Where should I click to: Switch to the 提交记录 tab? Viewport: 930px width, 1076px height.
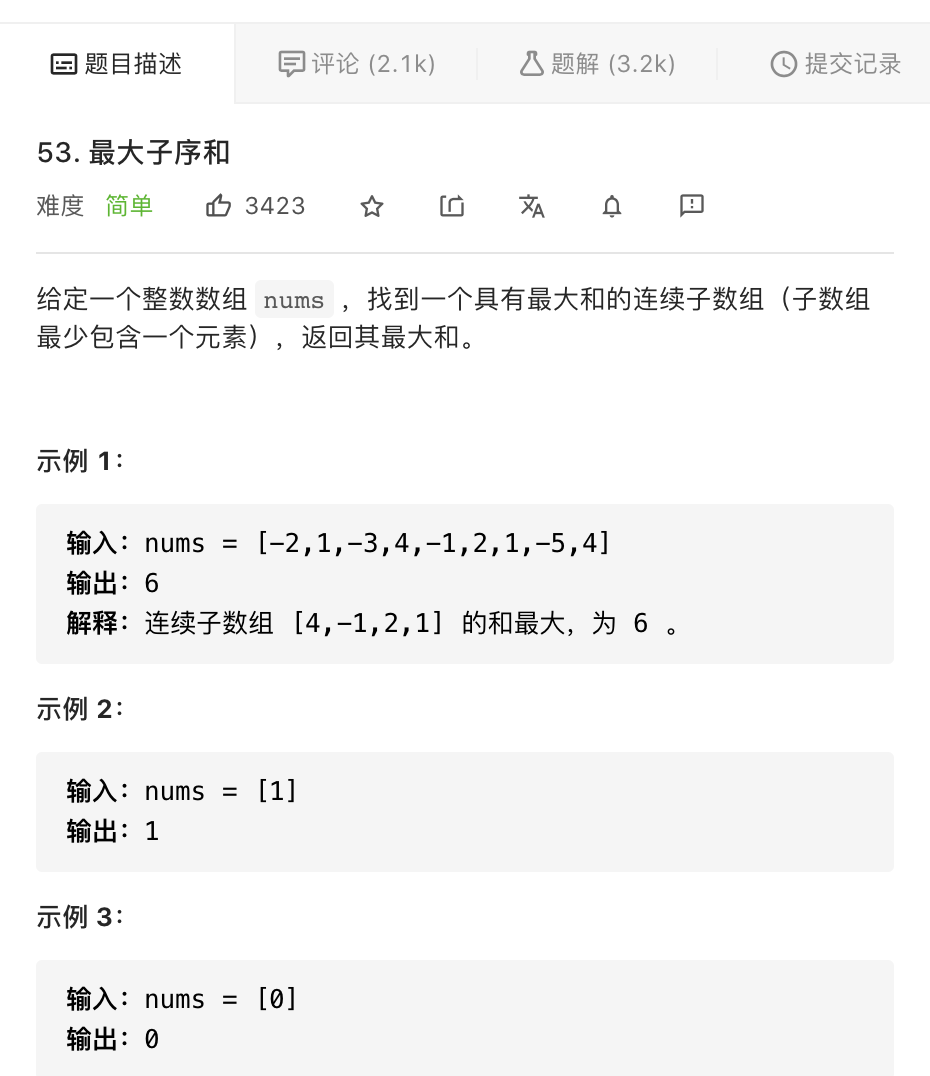click(835, 64)
